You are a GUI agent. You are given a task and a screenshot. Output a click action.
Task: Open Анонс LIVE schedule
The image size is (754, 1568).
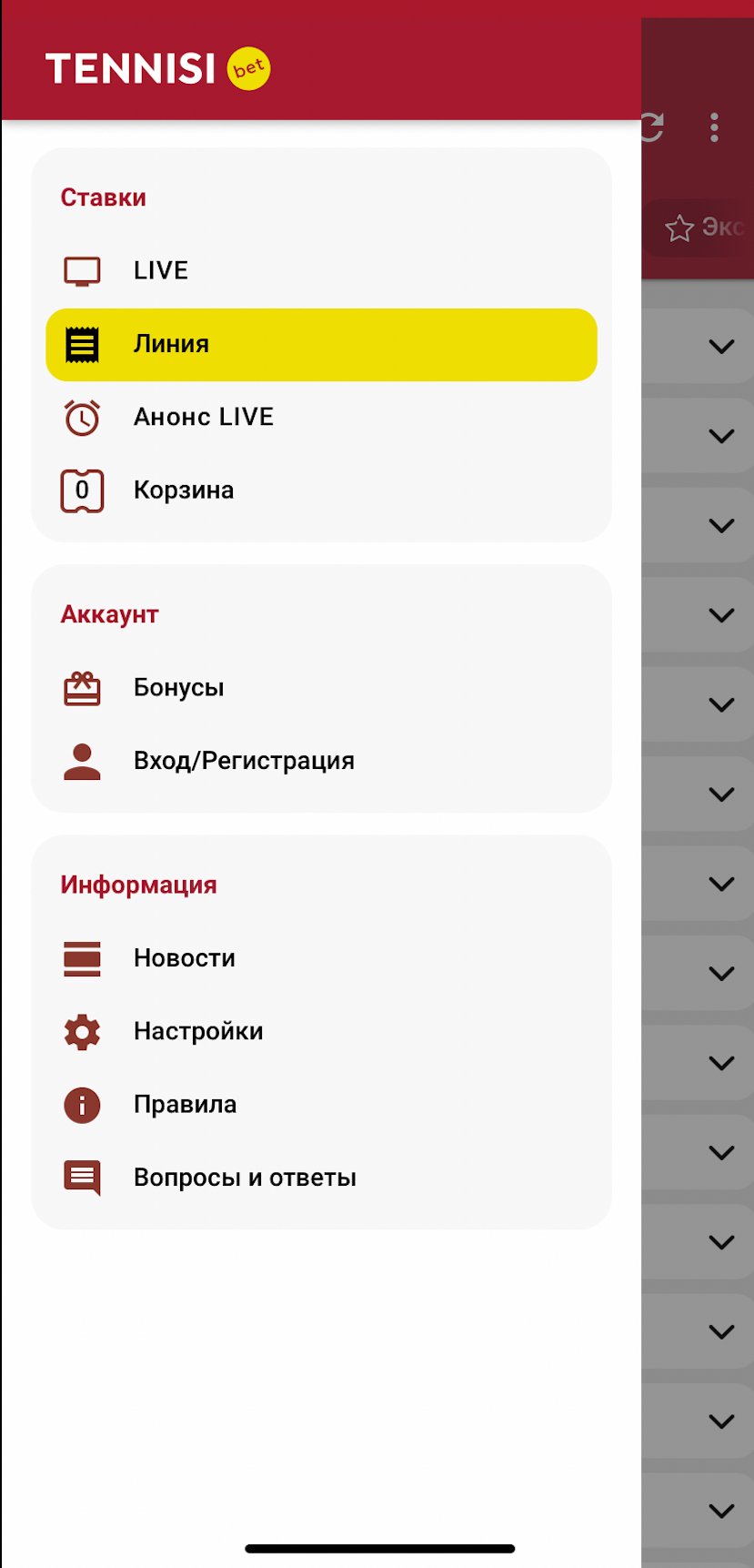pos(203,418)
